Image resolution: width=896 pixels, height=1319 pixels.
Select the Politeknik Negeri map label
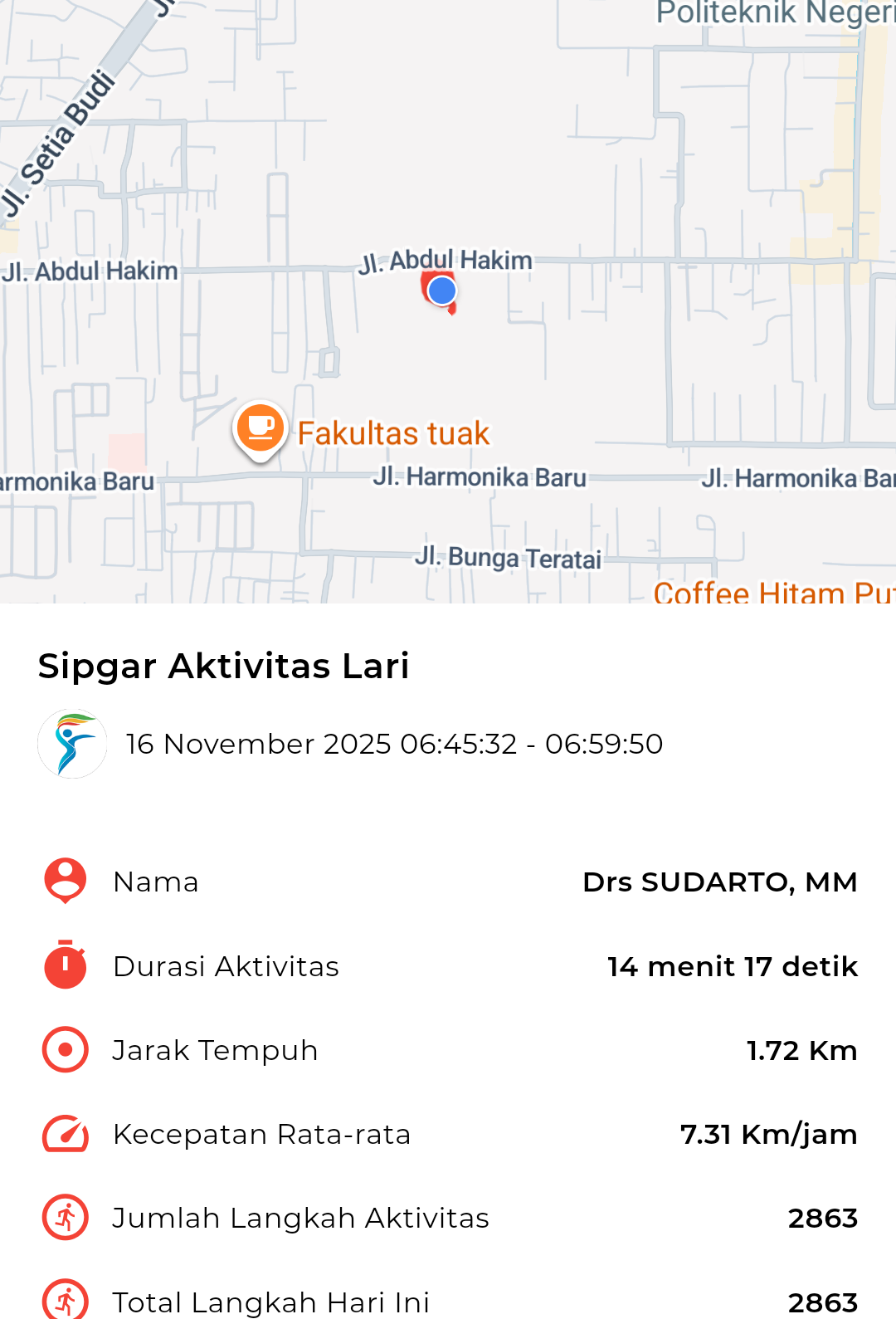[773, 13]
